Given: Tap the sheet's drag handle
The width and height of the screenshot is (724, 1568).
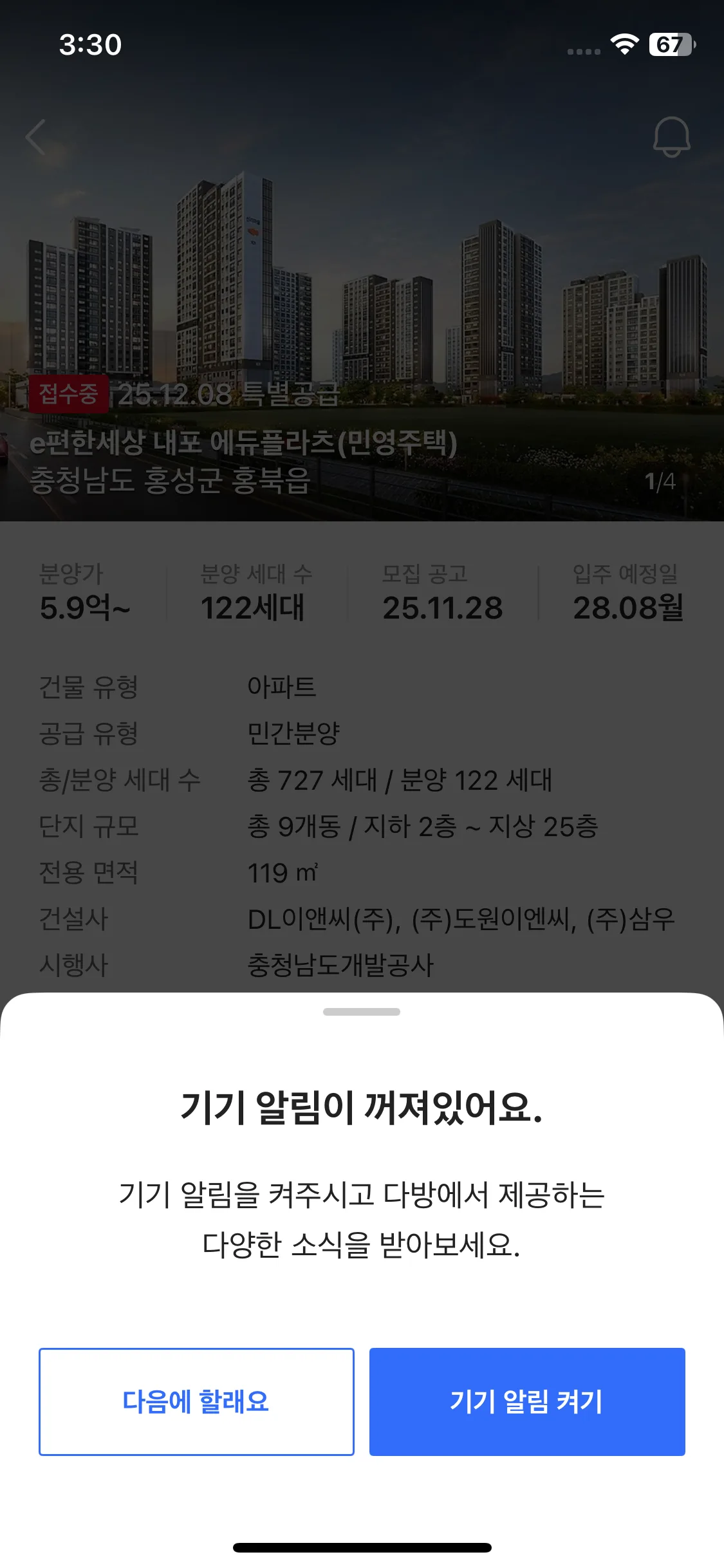Looking at the screenshot, I should point(361,1012).
